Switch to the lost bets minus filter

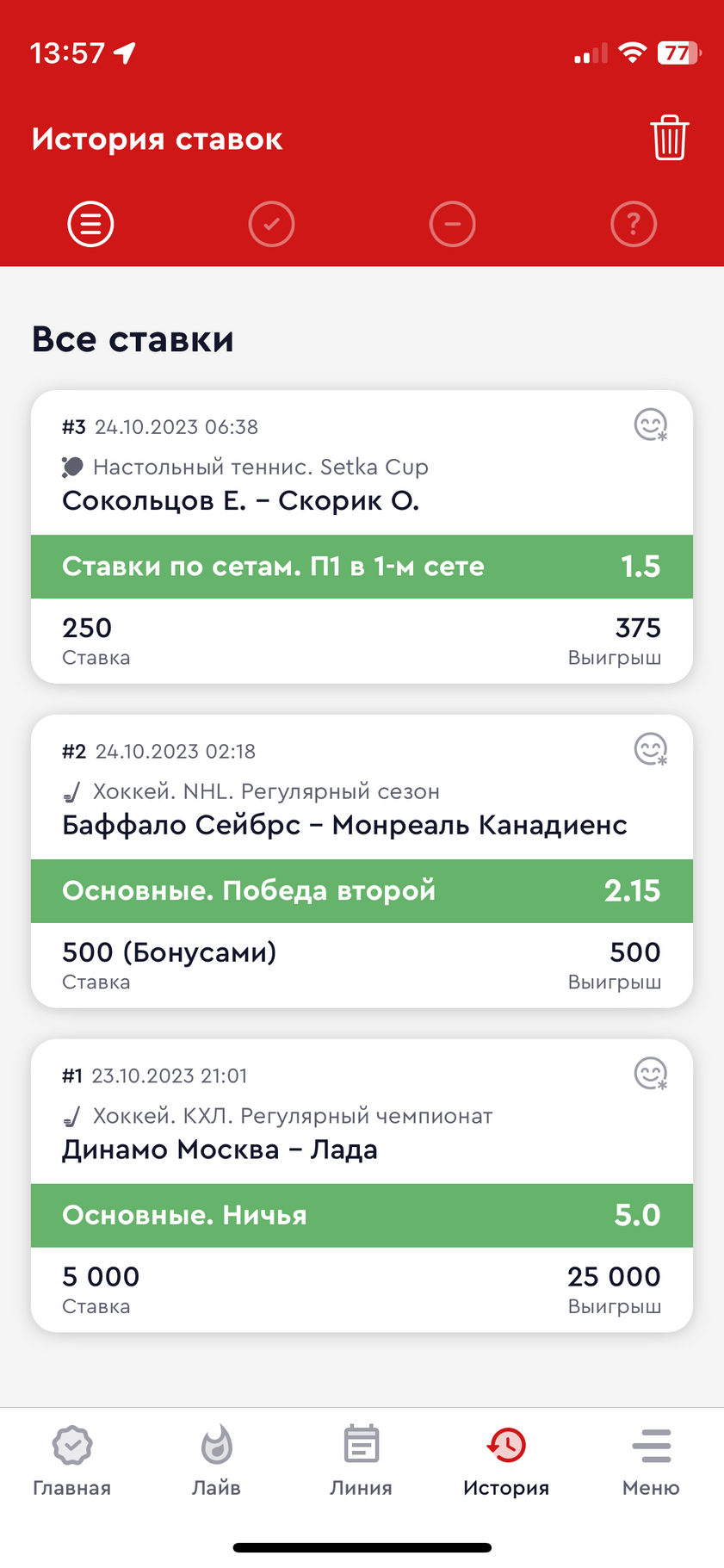click(x=452, y=224)
